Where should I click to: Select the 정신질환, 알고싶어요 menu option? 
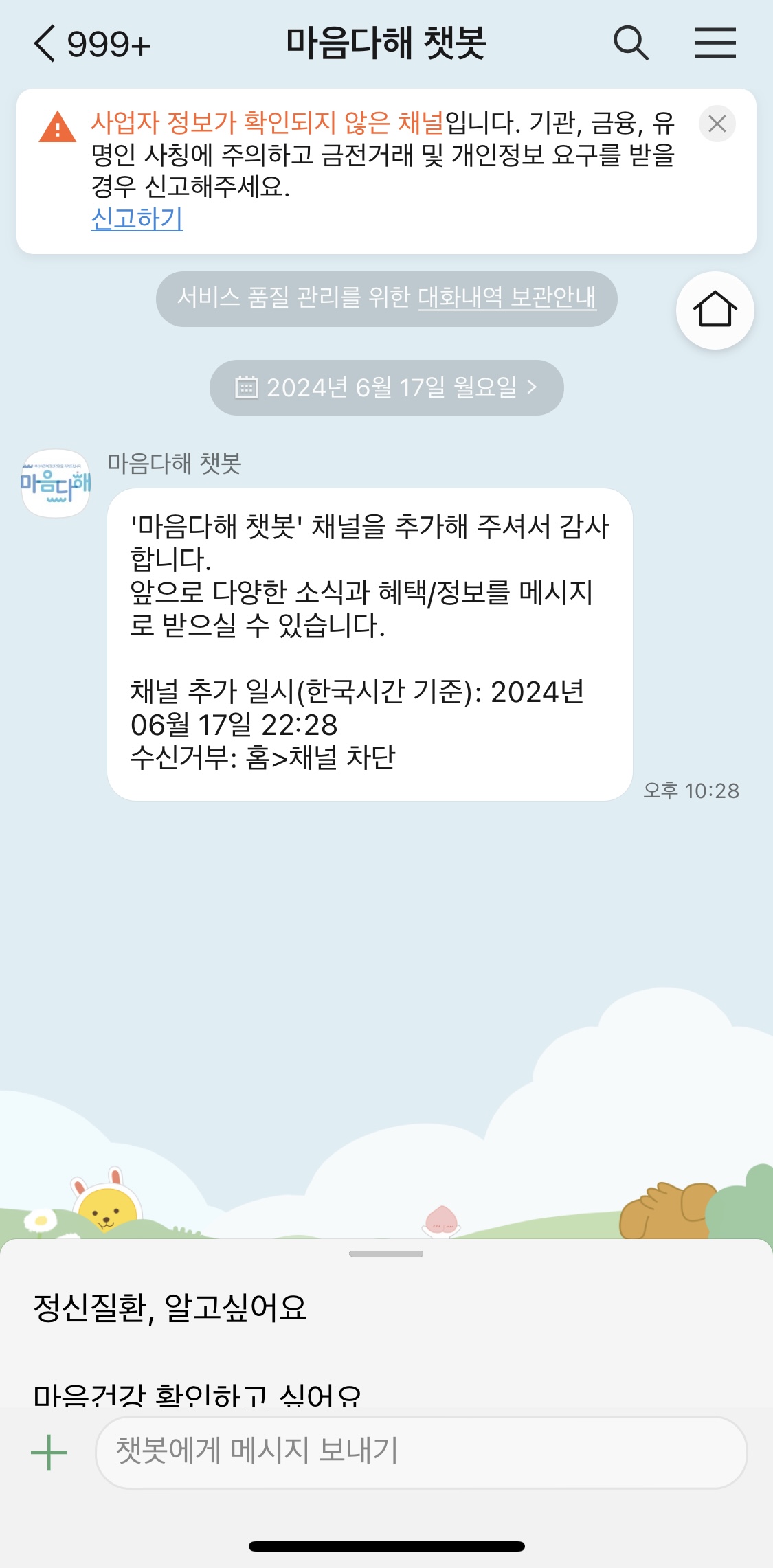point(170,1308)
